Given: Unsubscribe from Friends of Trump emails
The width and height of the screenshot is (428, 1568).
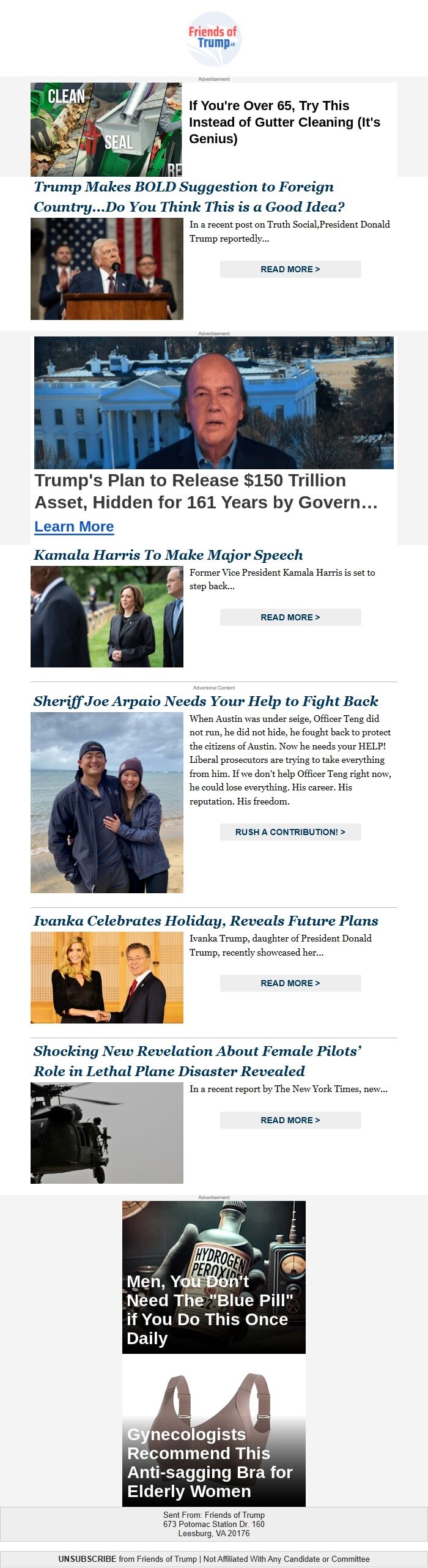Looking at the screenshot, I should pyautogui.click(x=87, y=1559).
